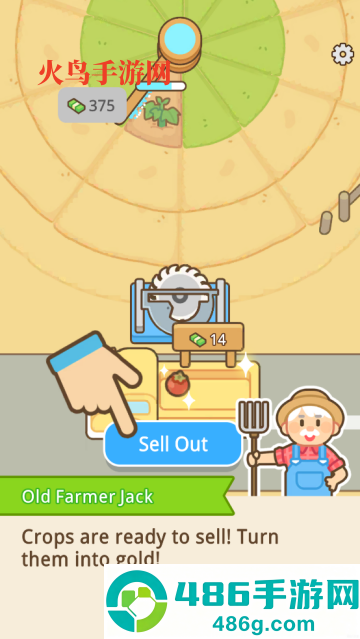Tap the Sell Out button
360x639 pixels.
click(173, 444)
